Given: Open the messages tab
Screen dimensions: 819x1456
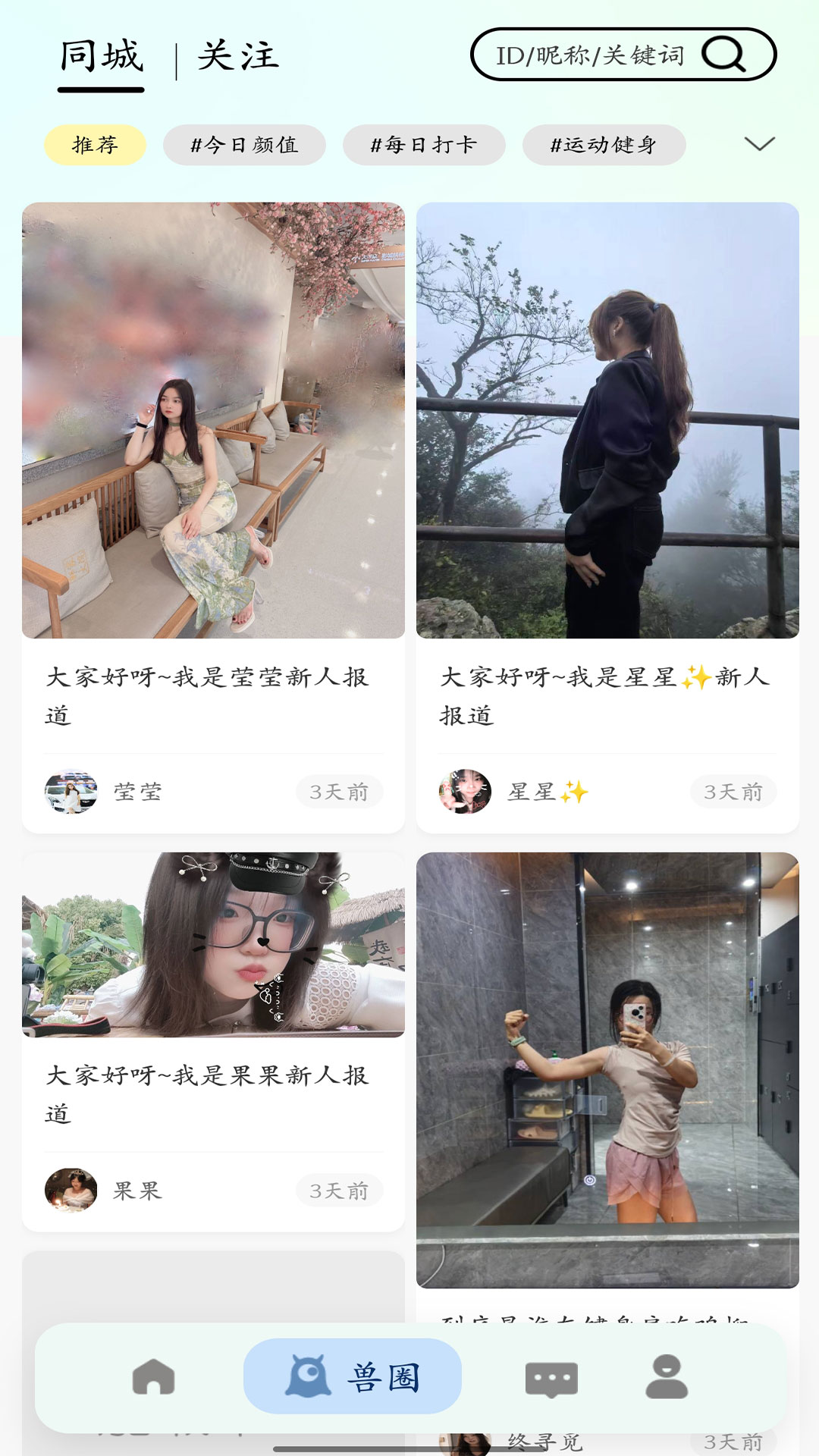Looking at the screenshot, I should point(551,1378).
